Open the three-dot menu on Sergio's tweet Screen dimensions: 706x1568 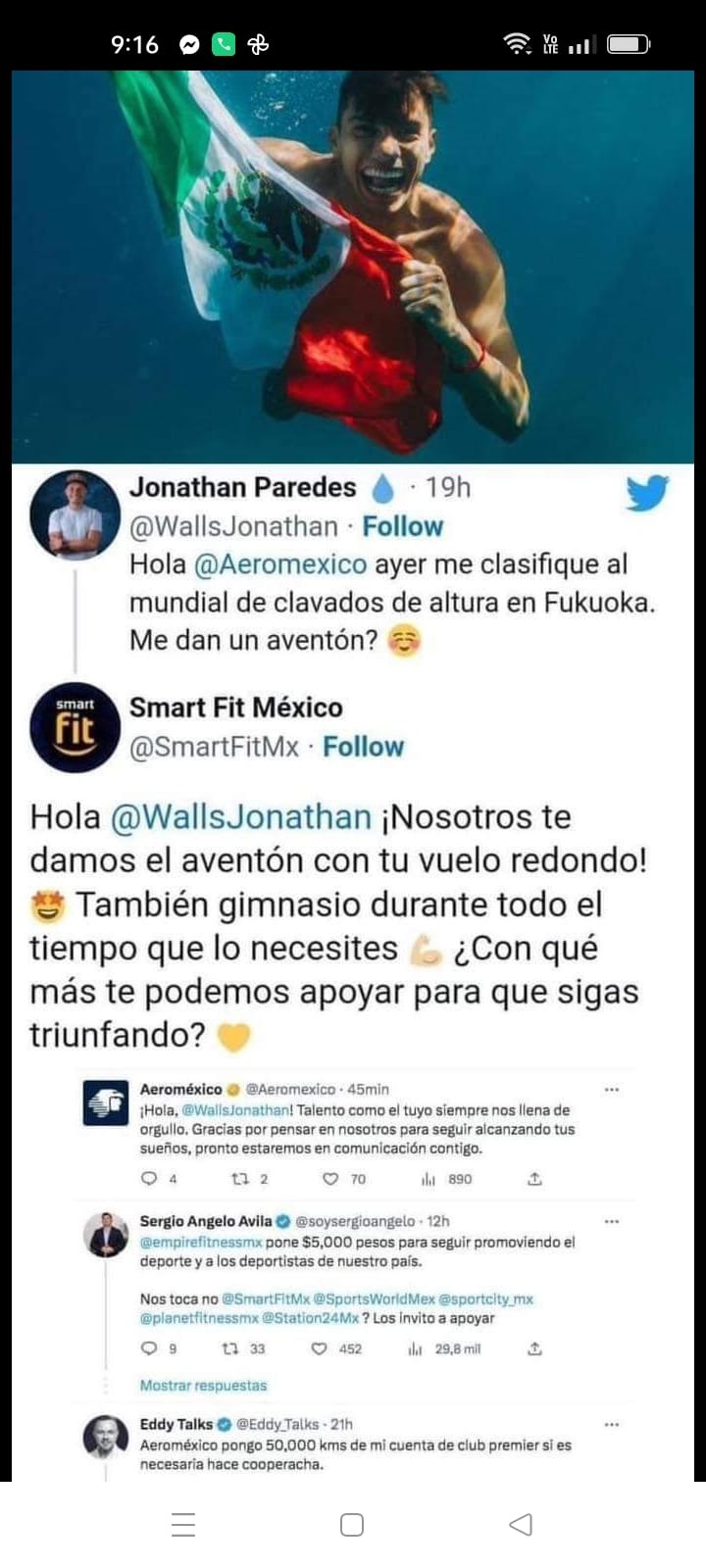point(612,1220)
